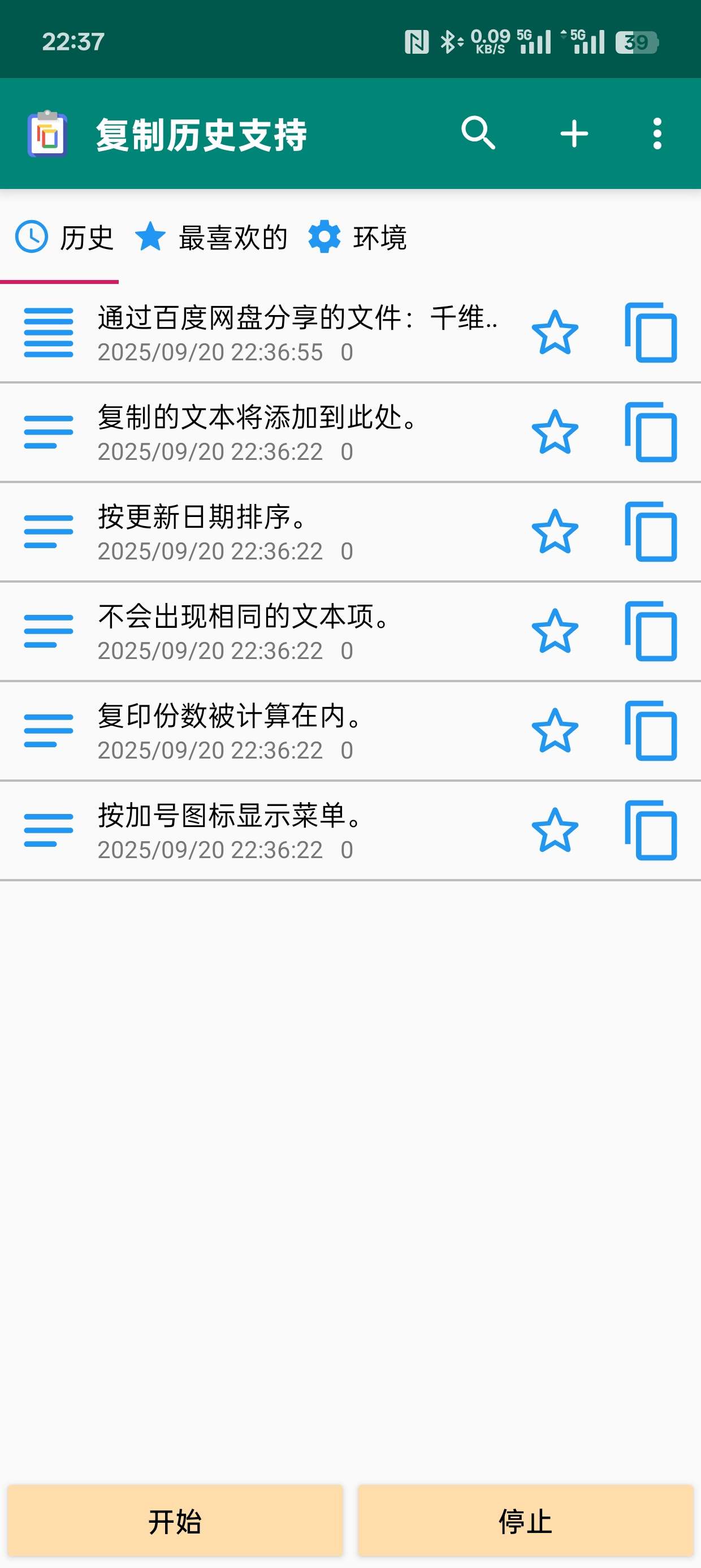Open the search icon in app bar
The height and width of the screenshot is (1568, 701).
point(478,133)
